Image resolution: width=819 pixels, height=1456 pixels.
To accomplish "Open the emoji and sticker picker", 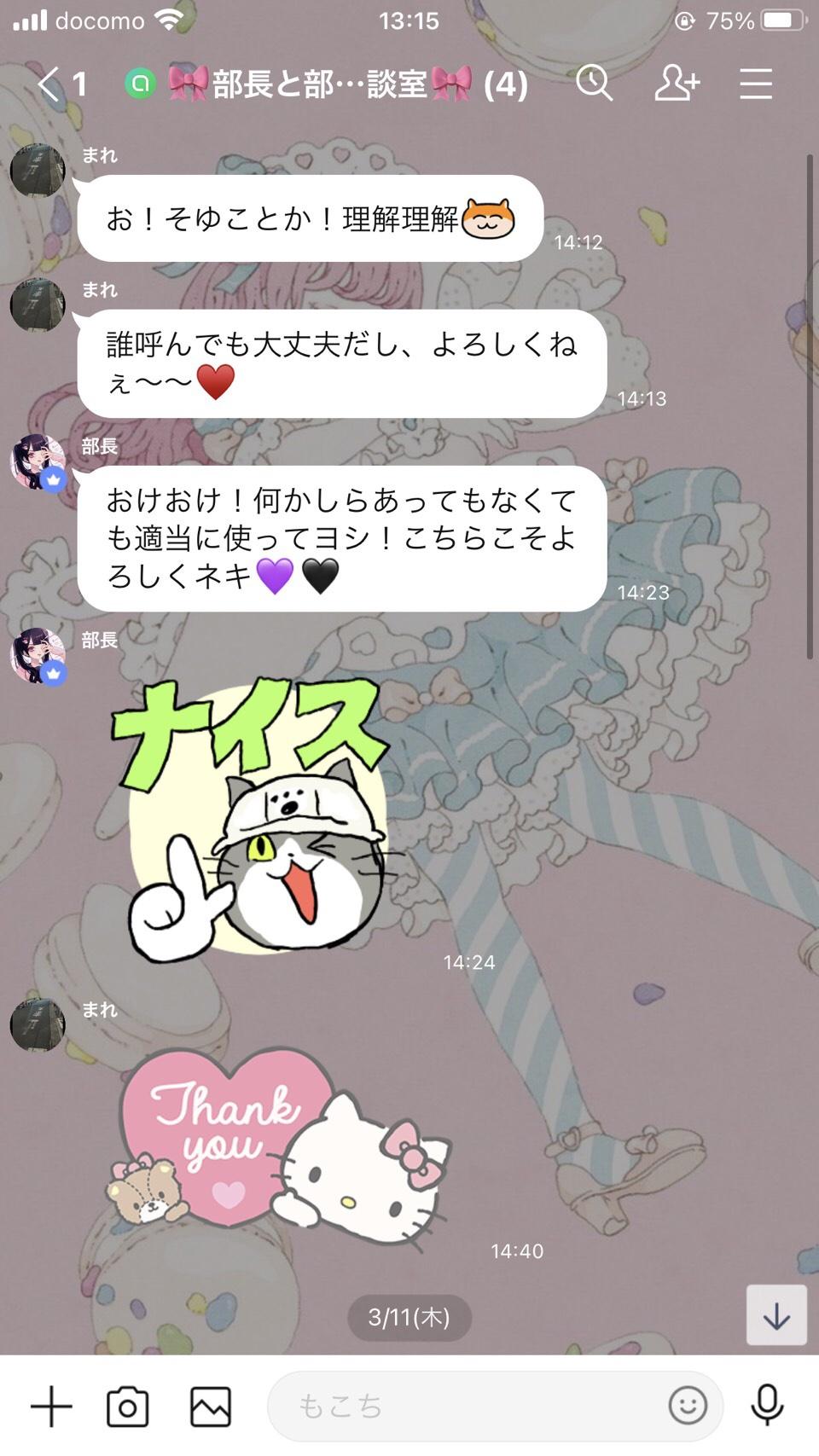I will (688, 1406).
